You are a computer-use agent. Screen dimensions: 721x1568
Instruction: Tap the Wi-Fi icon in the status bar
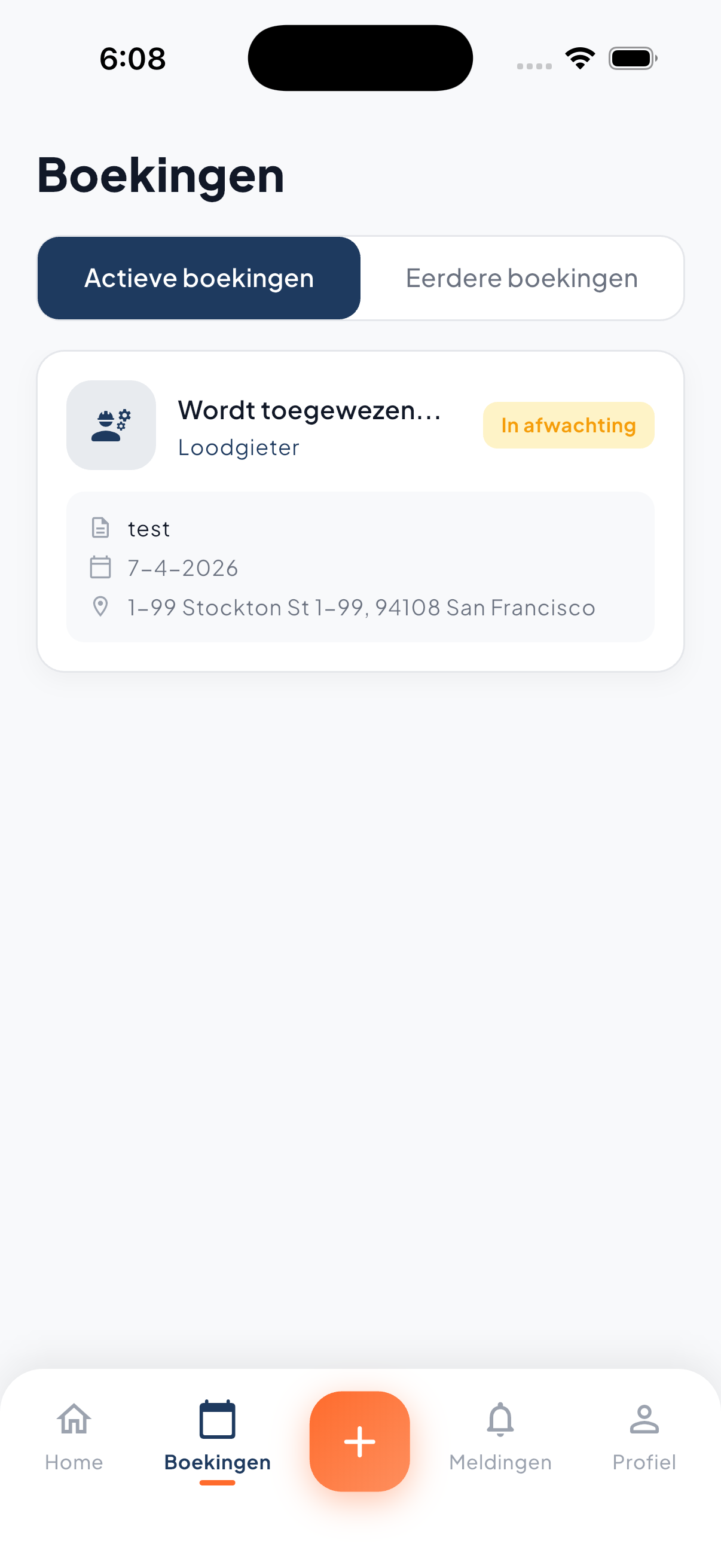[x=579, y=57]
